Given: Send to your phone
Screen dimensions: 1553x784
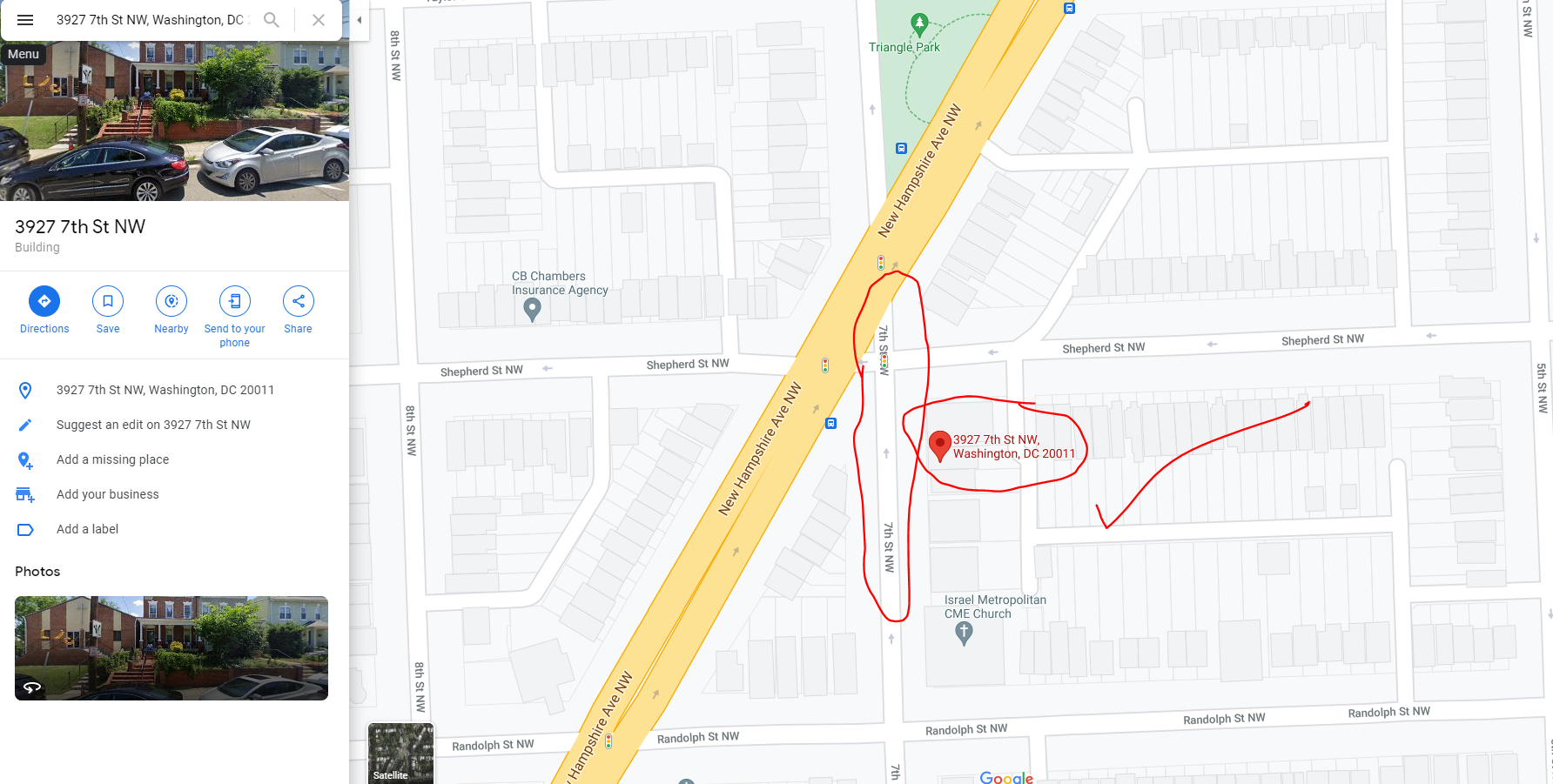Looking at the screenshot, I should 235,302.
